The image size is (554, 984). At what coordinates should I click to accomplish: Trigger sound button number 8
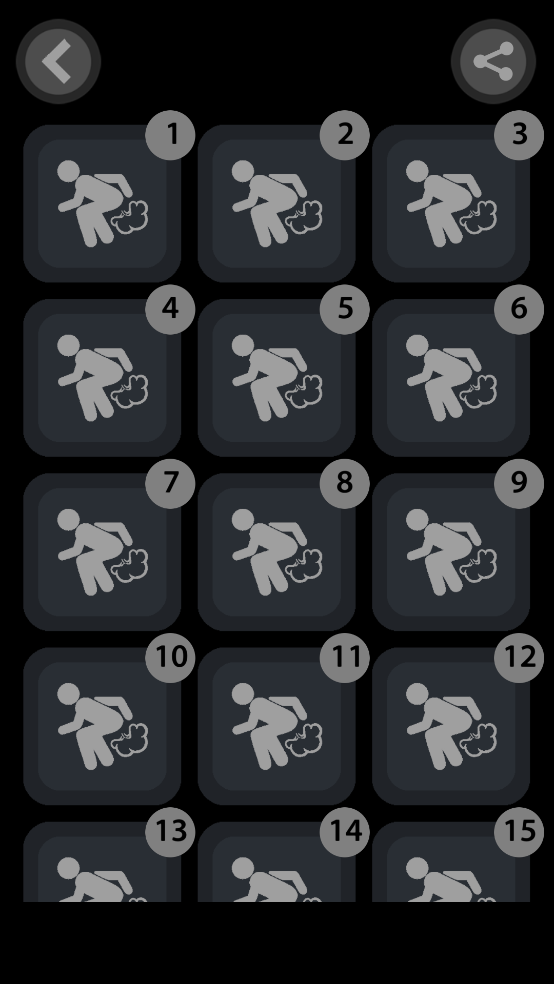(x=277, y=552)
